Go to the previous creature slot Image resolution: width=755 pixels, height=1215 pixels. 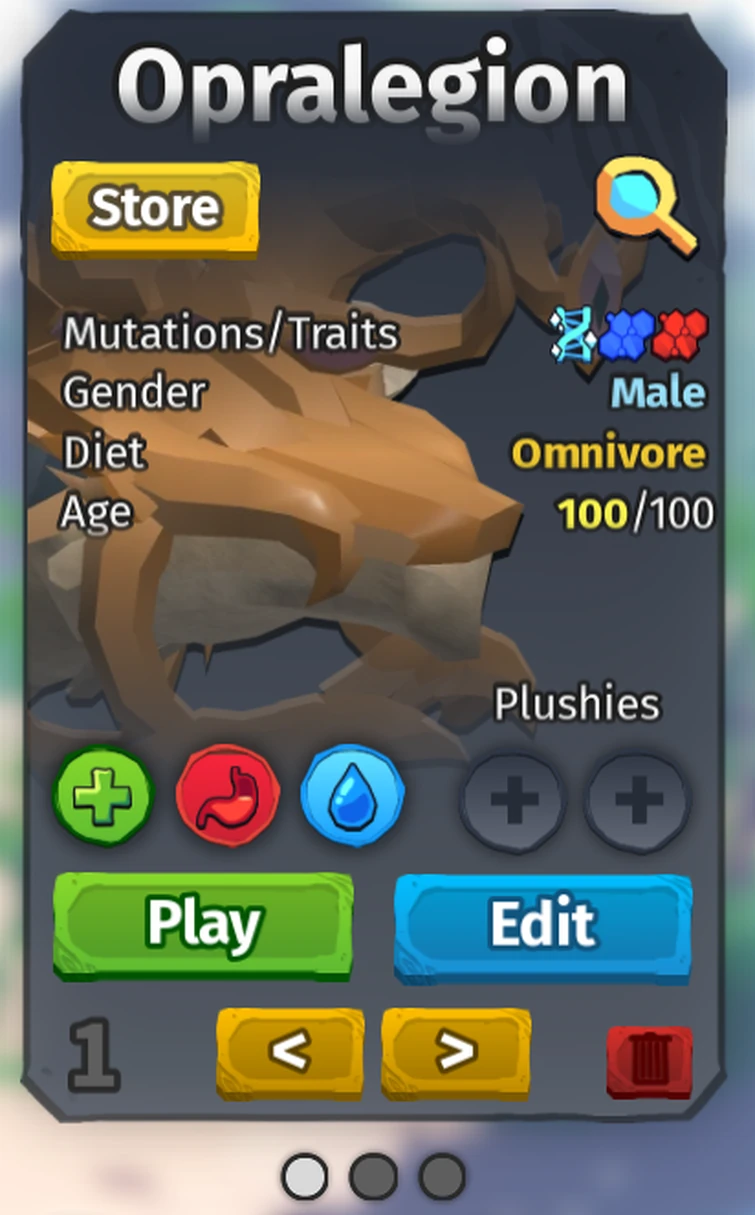291,1052
